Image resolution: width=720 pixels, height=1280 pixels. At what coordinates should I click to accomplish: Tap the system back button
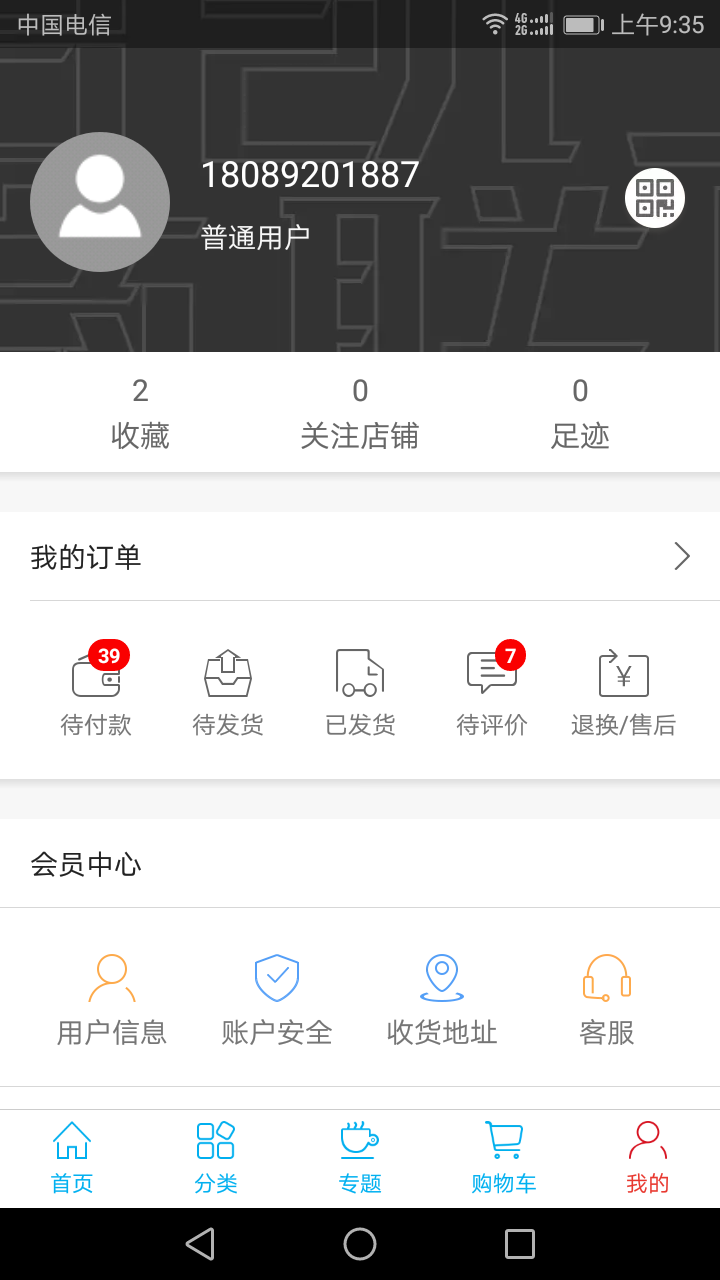tap(200, 1244)
